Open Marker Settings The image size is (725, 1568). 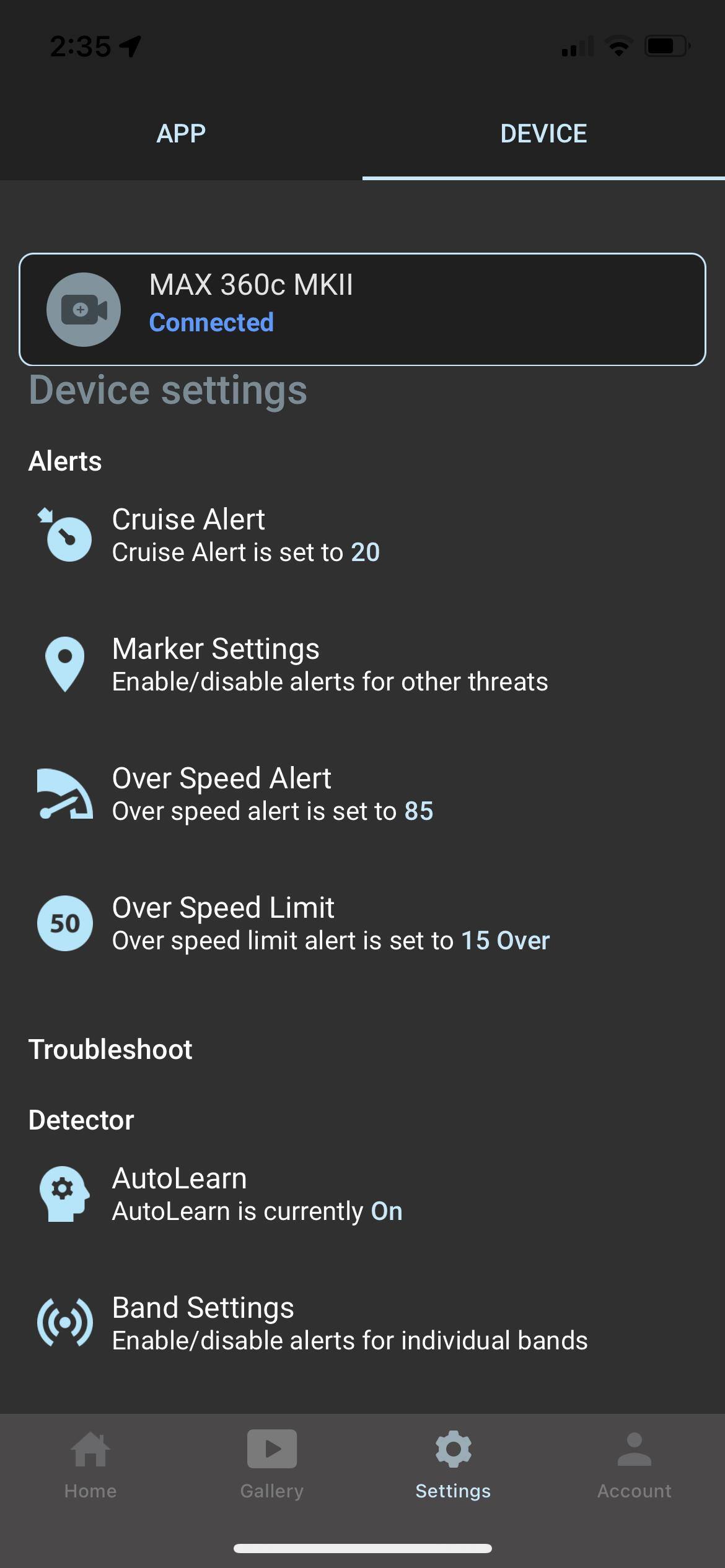click(x=329, y=664)
